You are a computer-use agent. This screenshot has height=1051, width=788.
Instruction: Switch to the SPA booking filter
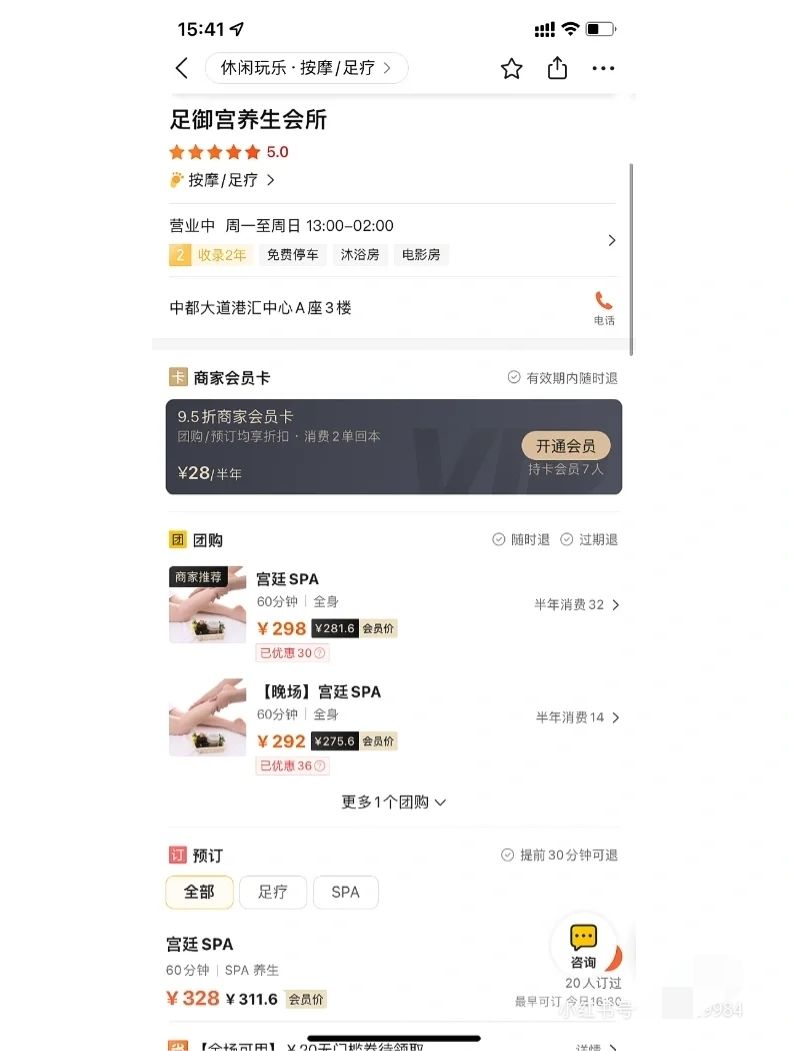click(x=345, y=892)
